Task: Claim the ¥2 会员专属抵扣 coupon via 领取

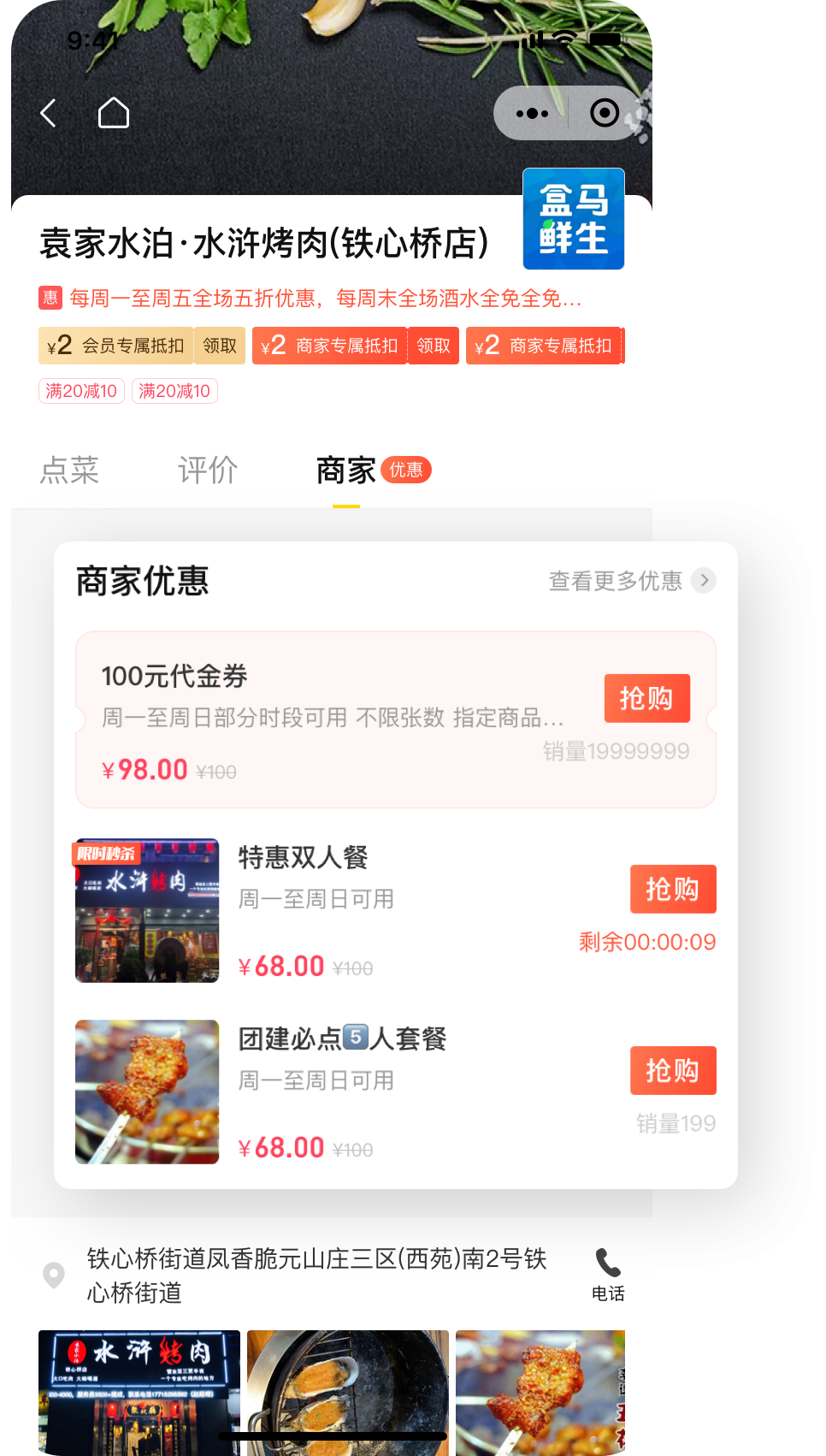Action: [219, 346]
